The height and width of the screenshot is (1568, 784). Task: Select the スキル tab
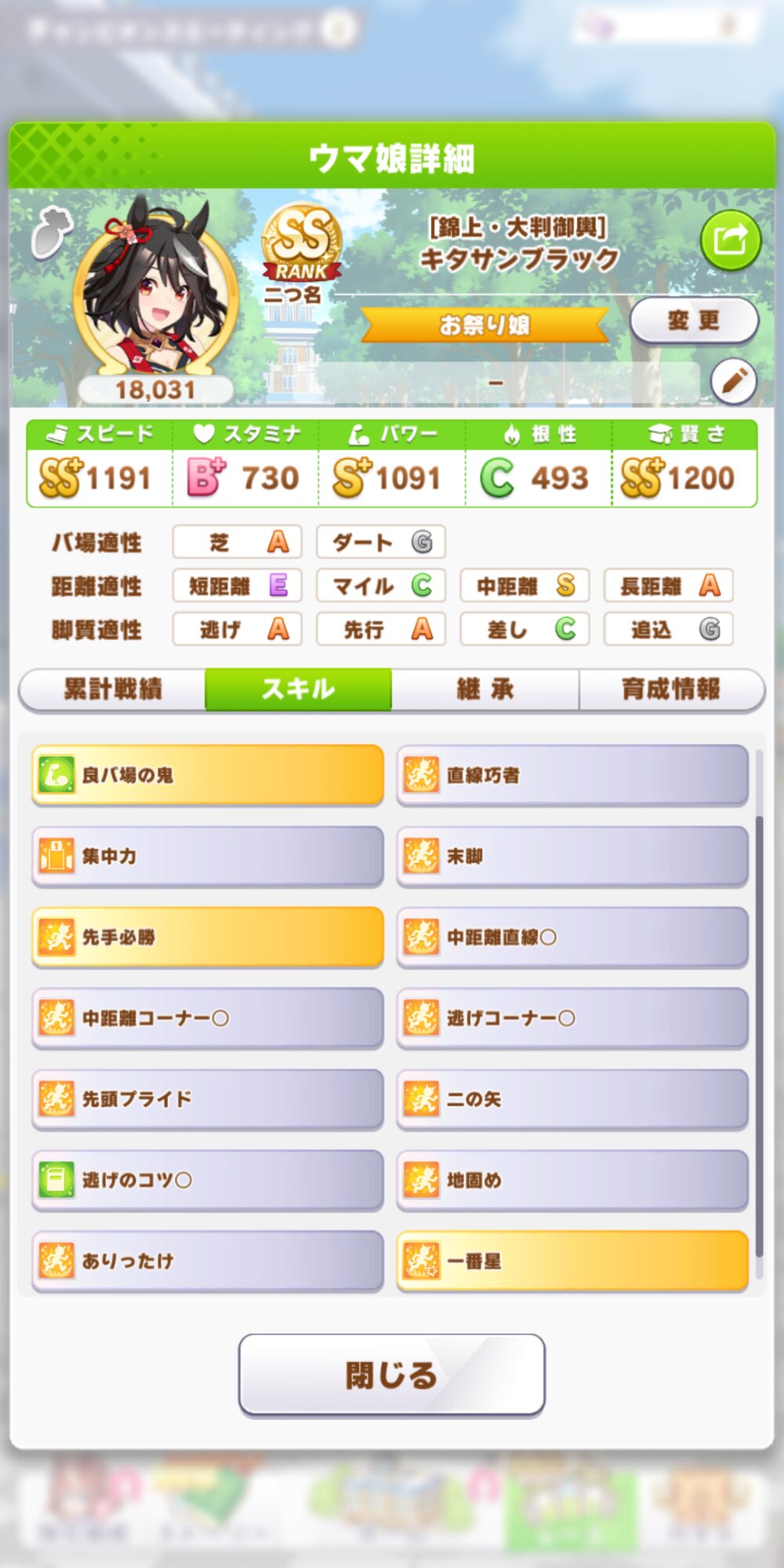(298, 689)
